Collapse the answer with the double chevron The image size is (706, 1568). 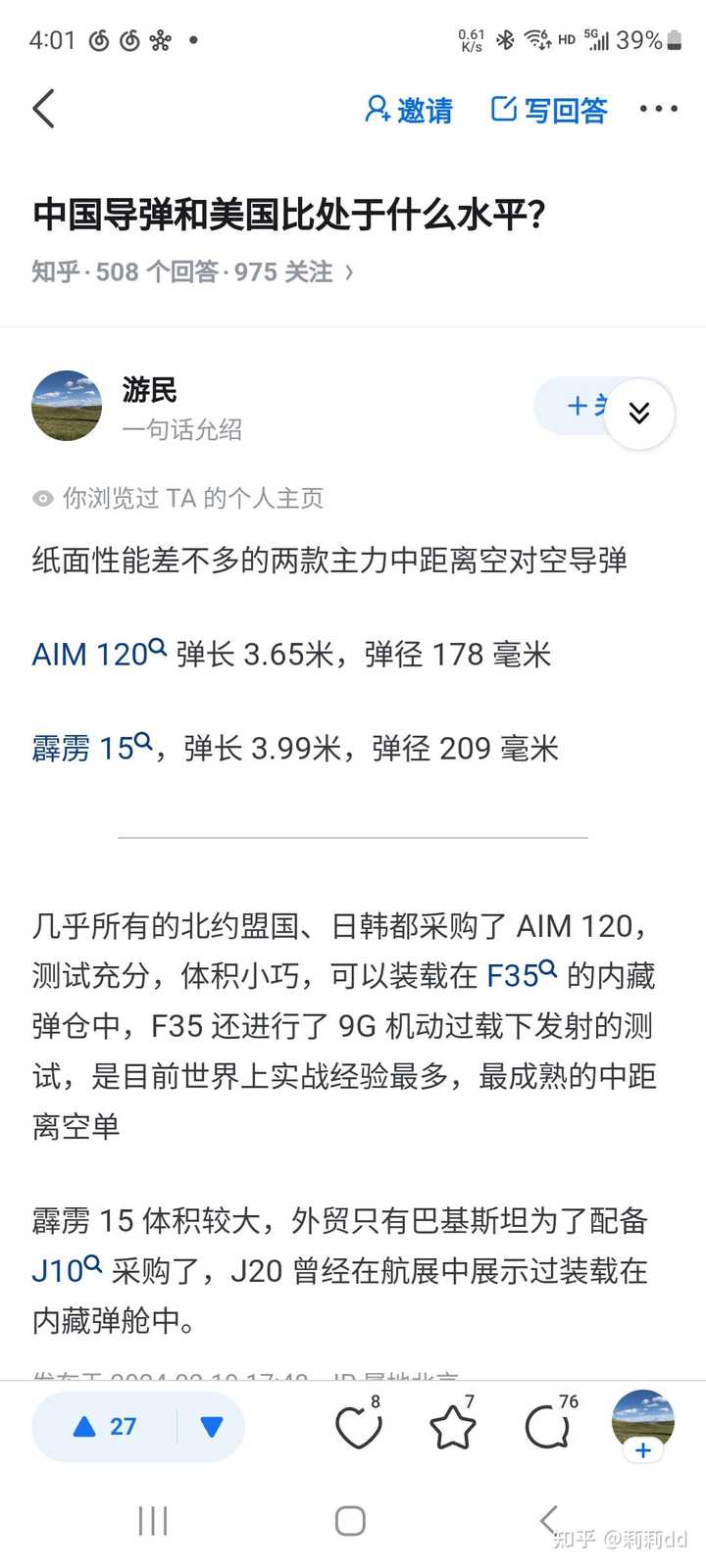[x=638, y=414]
